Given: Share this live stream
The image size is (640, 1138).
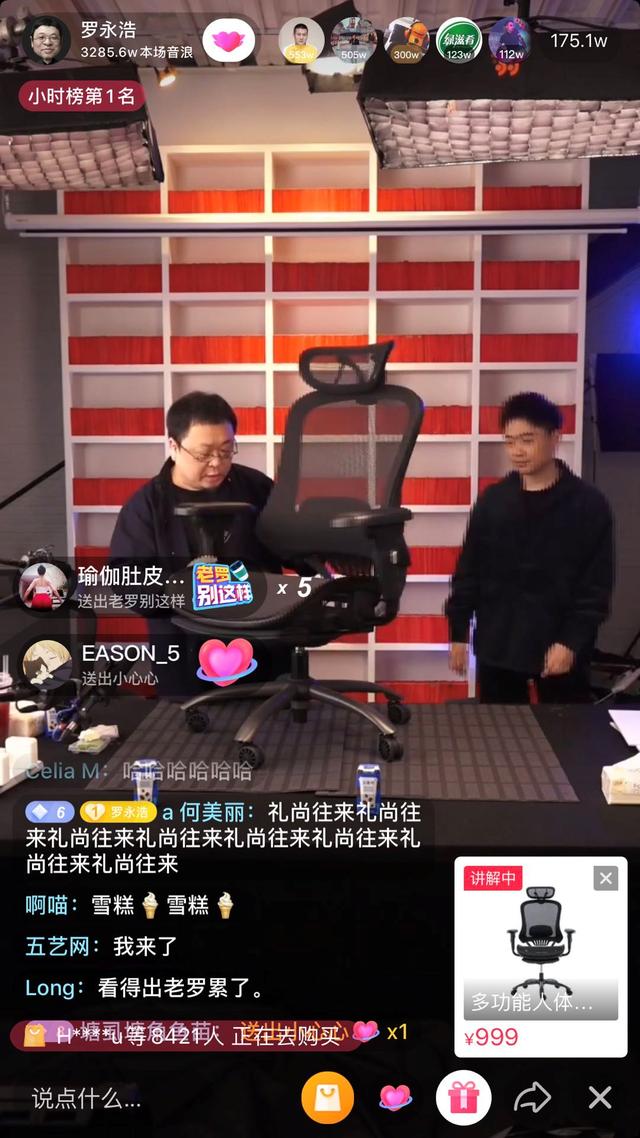Looking at the screenshot, I should pyautogui.click(x=532, y=1098).
